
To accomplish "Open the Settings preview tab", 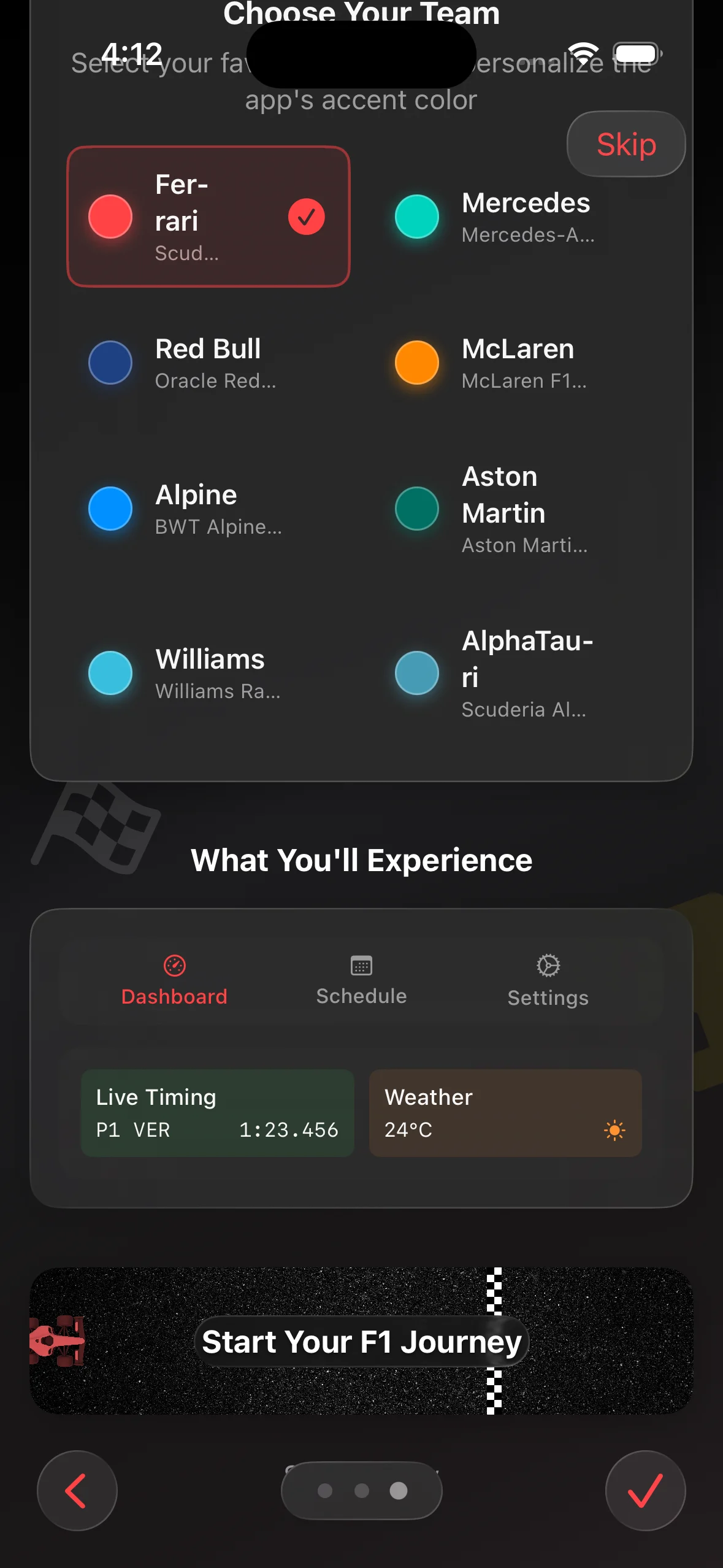I will coord(548,980).
